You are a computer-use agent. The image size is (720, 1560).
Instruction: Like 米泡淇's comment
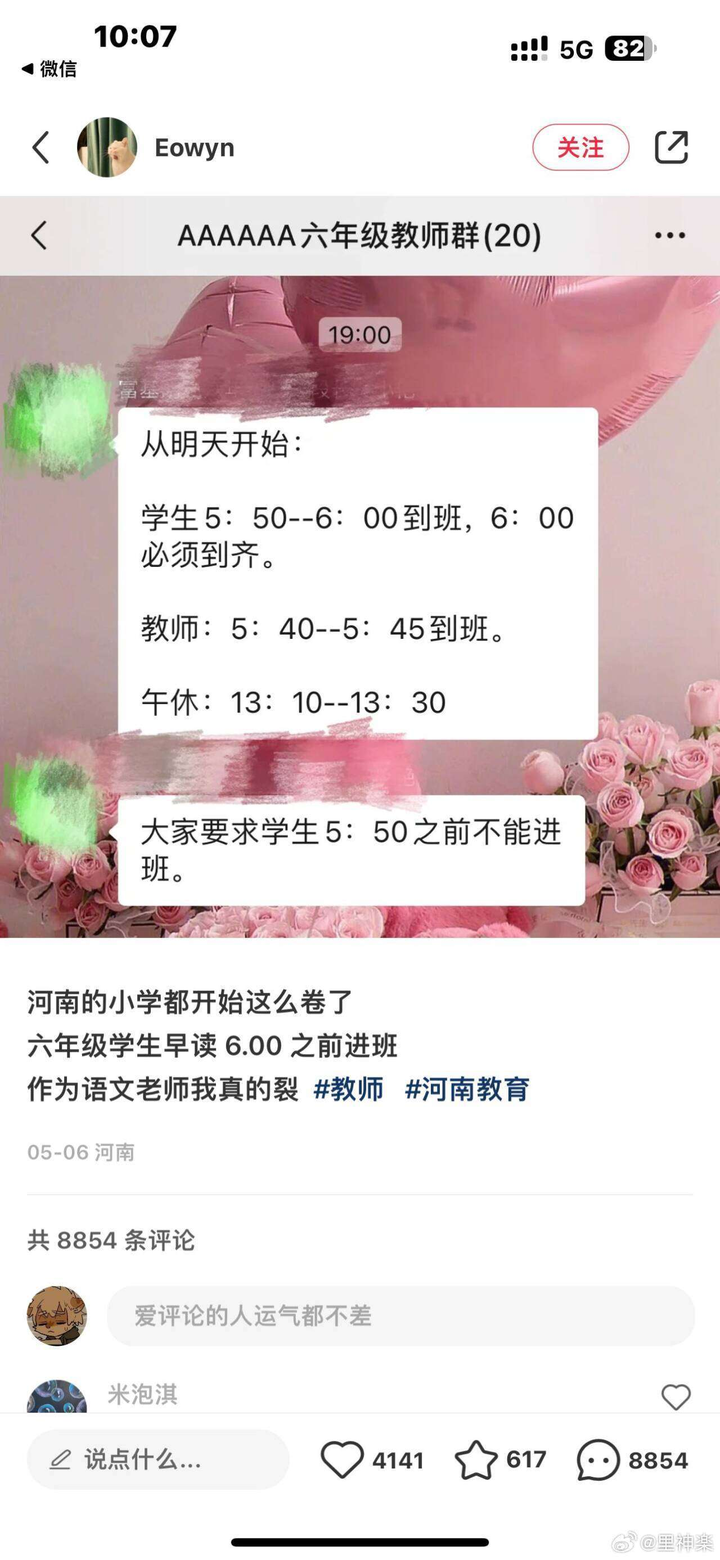[x=676, y=1397]
